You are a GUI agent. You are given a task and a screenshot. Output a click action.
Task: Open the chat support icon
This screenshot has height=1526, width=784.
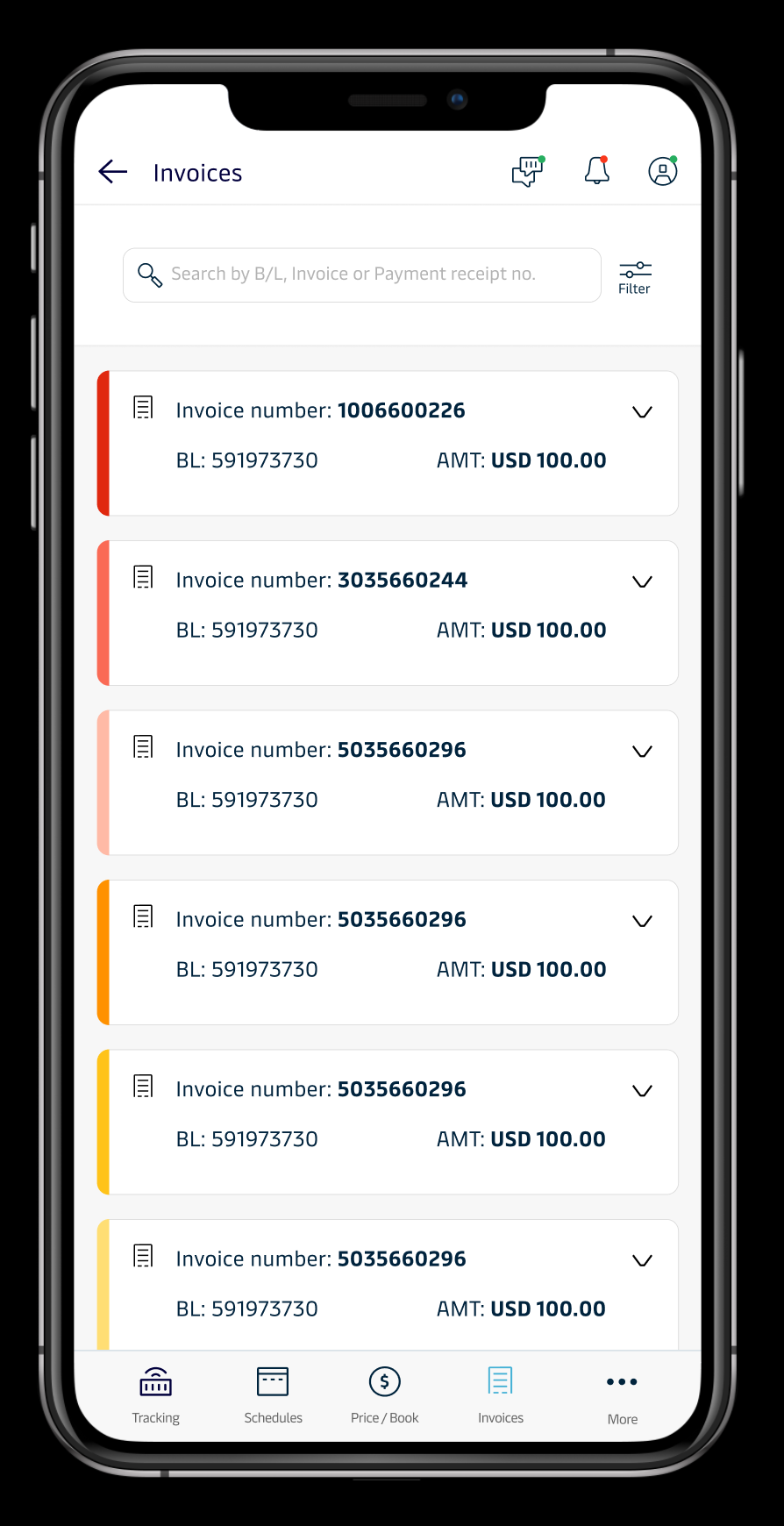pos(528,171)
